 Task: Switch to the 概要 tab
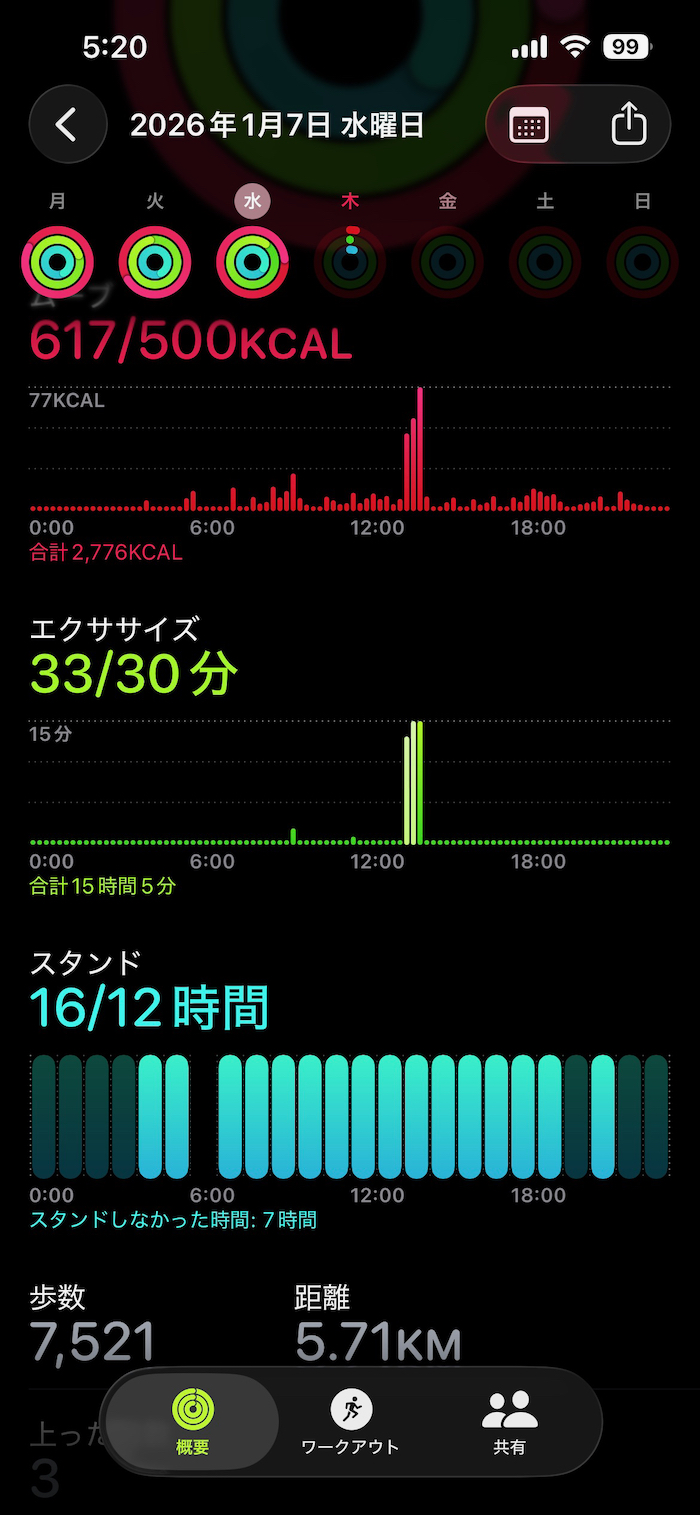(193, 1421)
